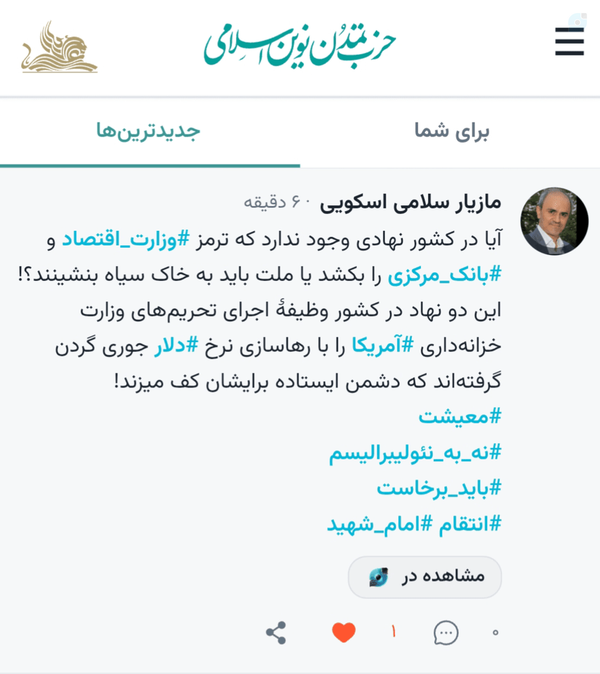Open the #نه_به_نئولیبرالیسم hashtag
600x674 pixels.
point(415,453)
